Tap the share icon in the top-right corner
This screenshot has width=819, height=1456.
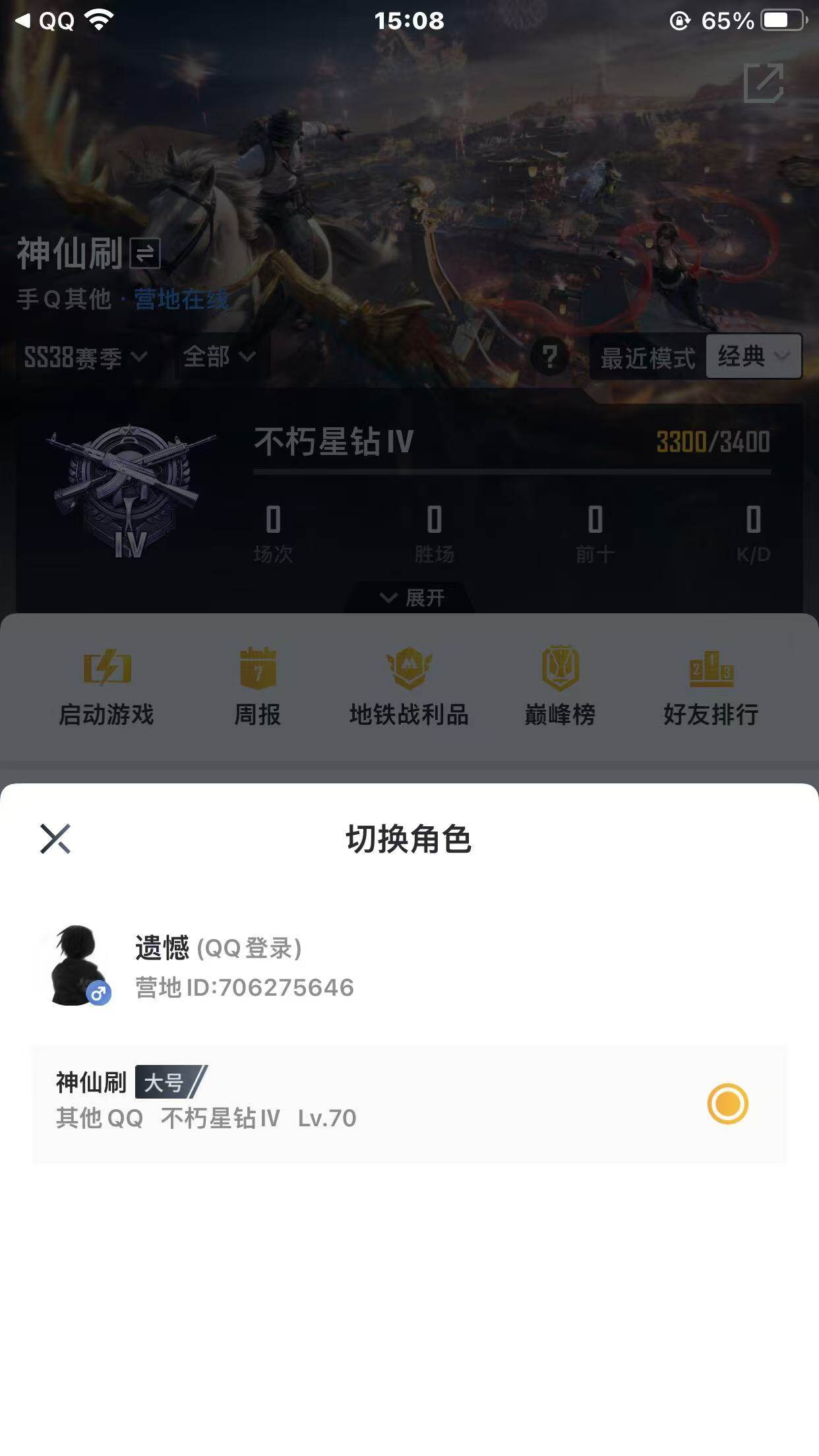coord(765,83)
